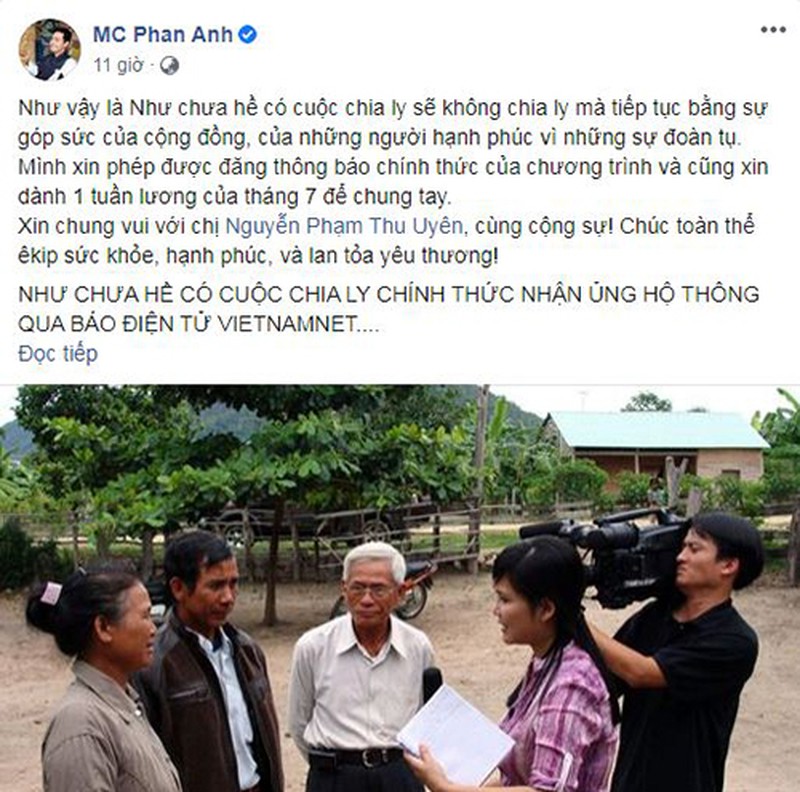800x792 pixels.
Task: Open the post's three-dot options menu
Action: (773, 30)
